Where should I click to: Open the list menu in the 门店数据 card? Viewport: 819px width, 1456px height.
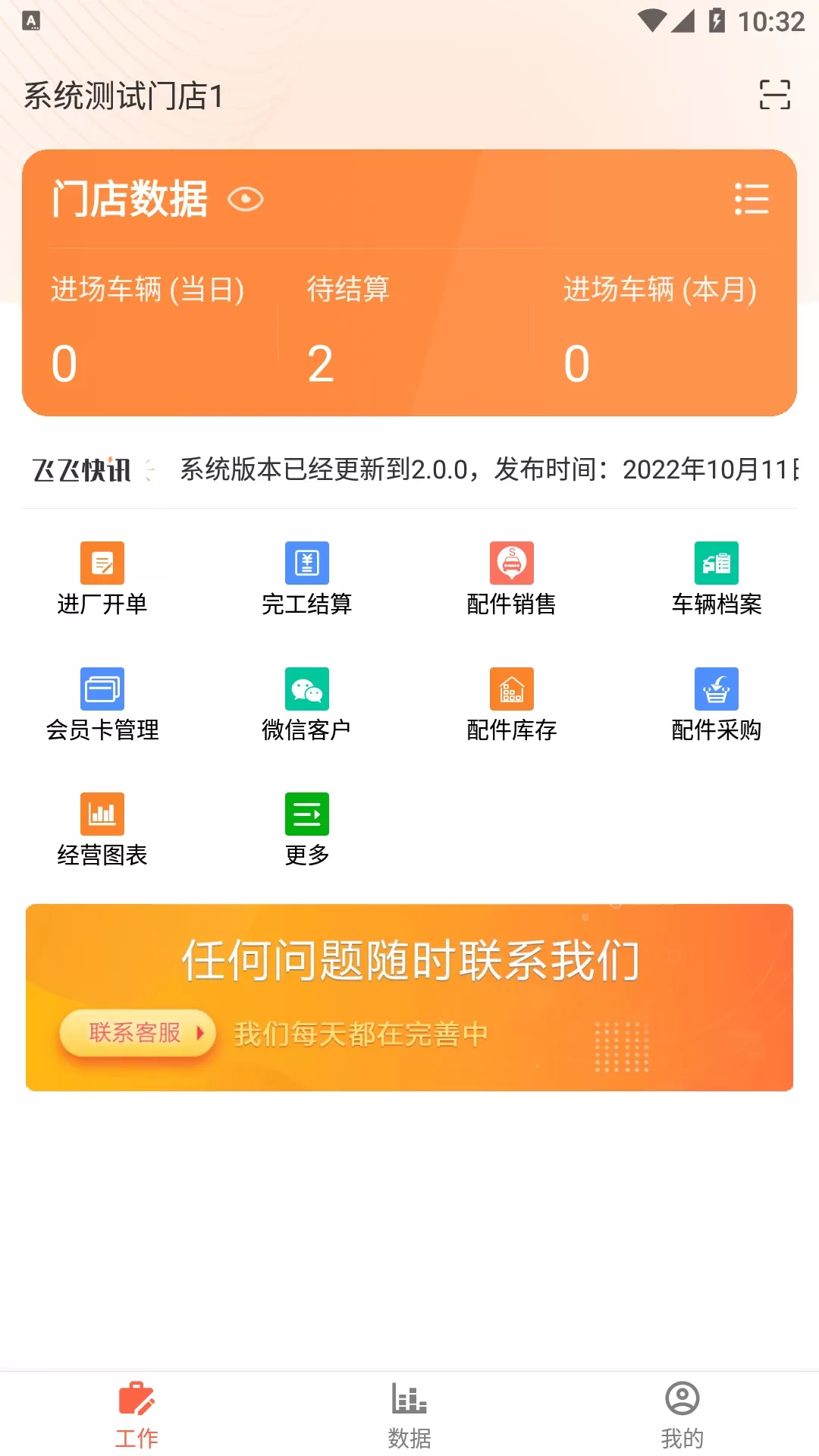point(752,199)
